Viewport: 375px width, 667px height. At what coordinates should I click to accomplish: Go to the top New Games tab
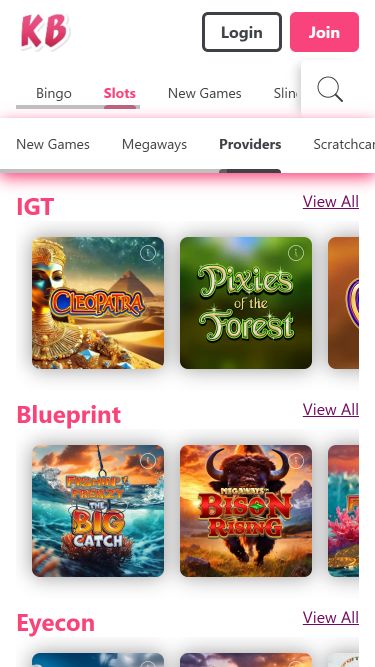click(x=205, y=93)
